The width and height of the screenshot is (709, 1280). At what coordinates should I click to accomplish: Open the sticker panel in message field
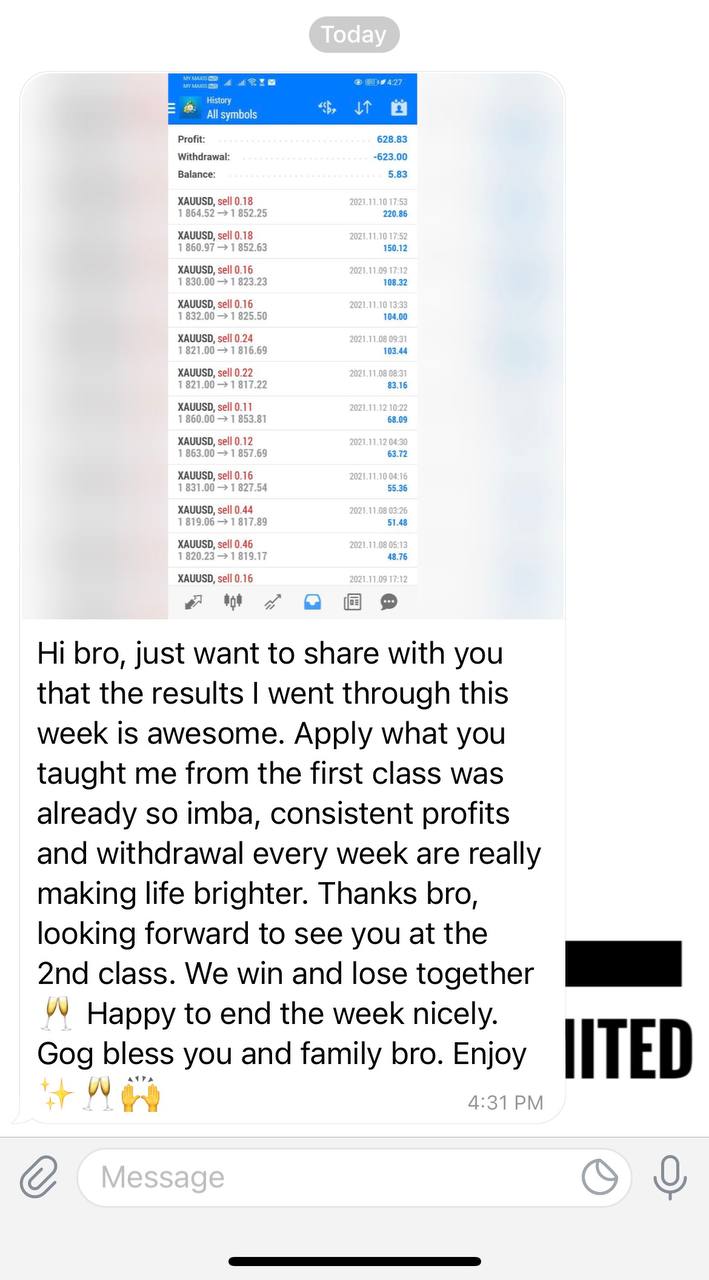600,1178
